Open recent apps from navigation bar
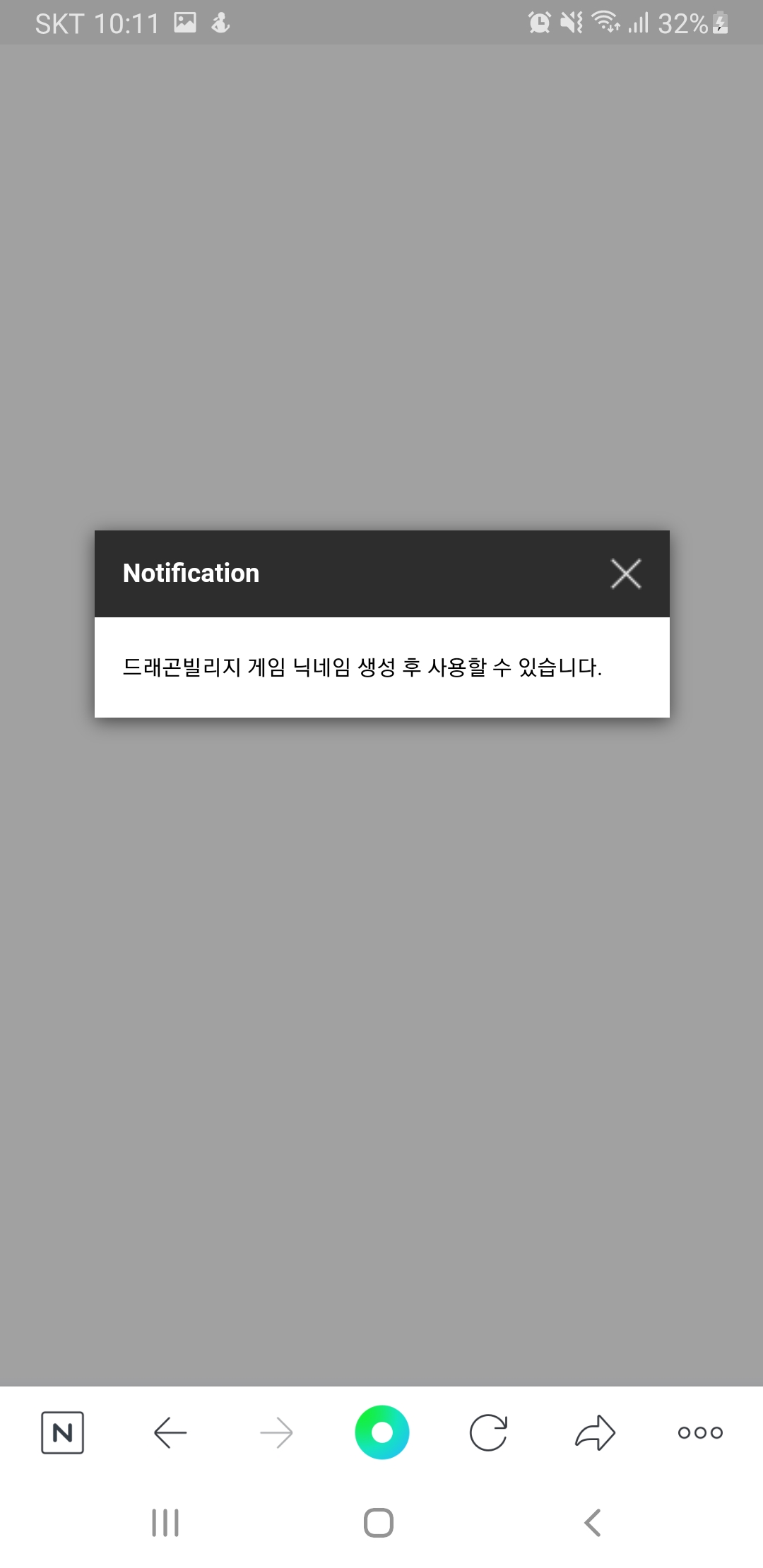Screen dimensions: 763x1568 coord(165,1523)
